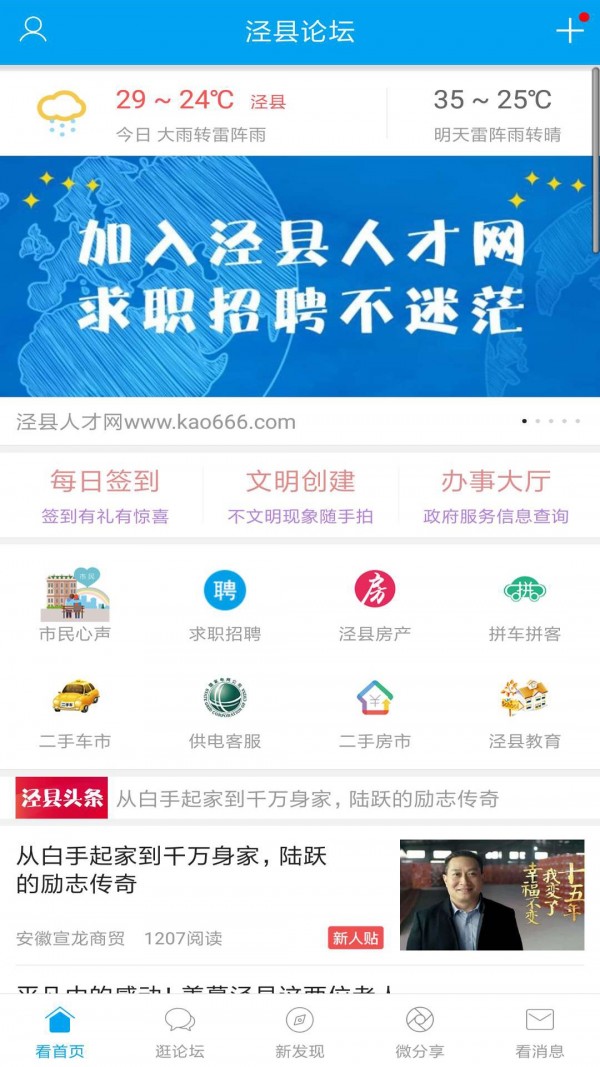Image resolution: width=600 pixels, height=1067 pixels.
Task: Open 供电客服 power service
Action: (225, 713)
